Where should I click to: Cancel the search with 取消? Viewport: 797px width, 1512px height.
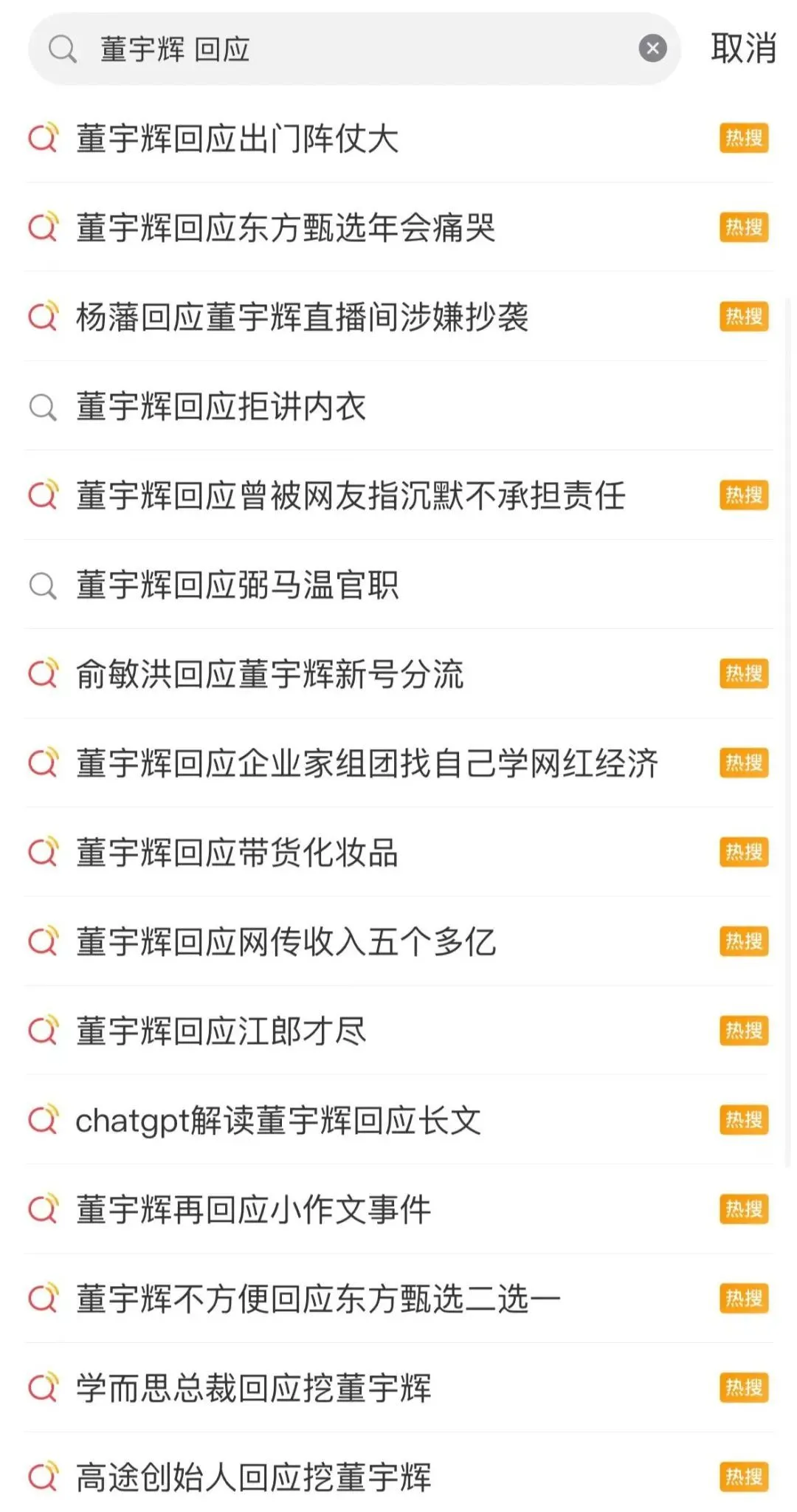click(x=742, y=49)
